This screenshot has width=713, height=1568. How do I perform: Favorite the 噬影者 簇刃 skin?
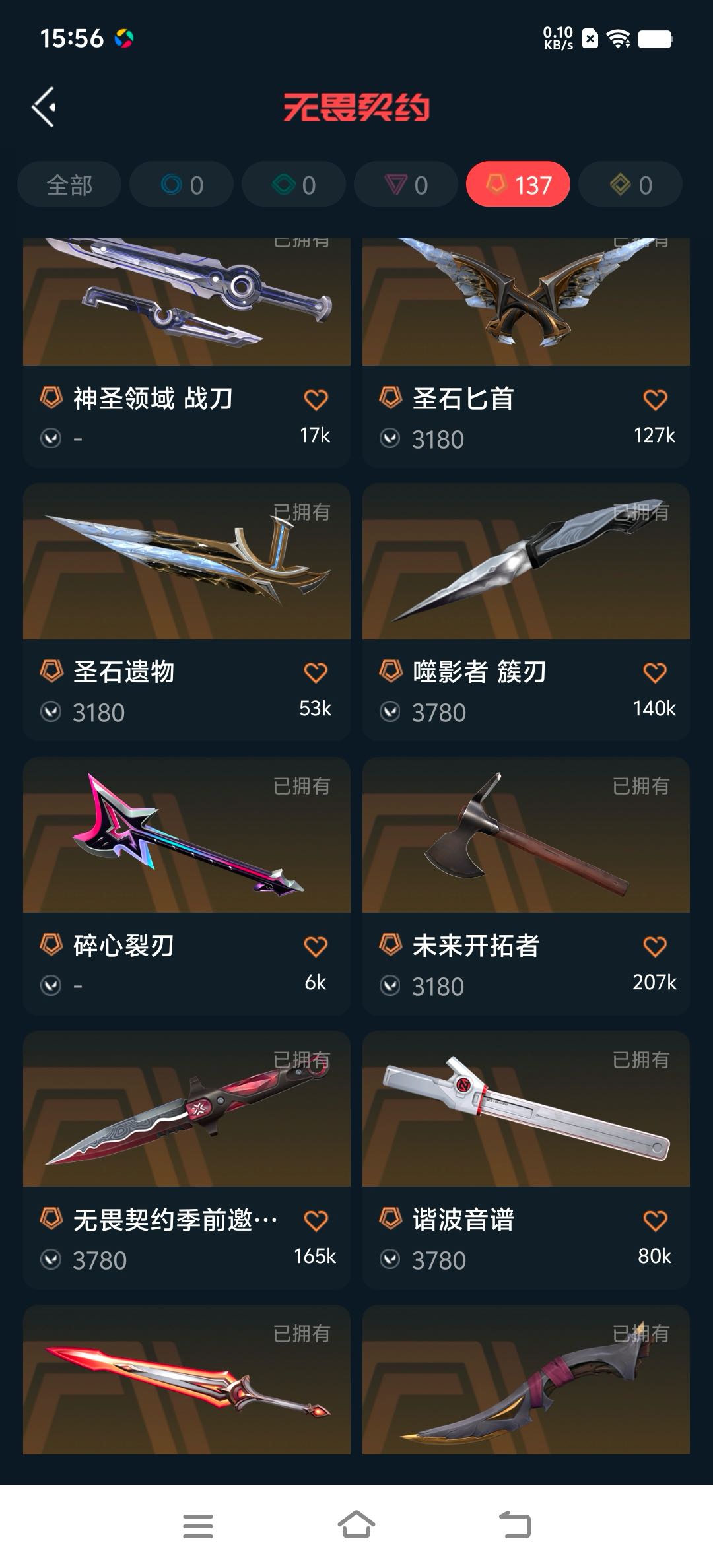click(655, 673)
